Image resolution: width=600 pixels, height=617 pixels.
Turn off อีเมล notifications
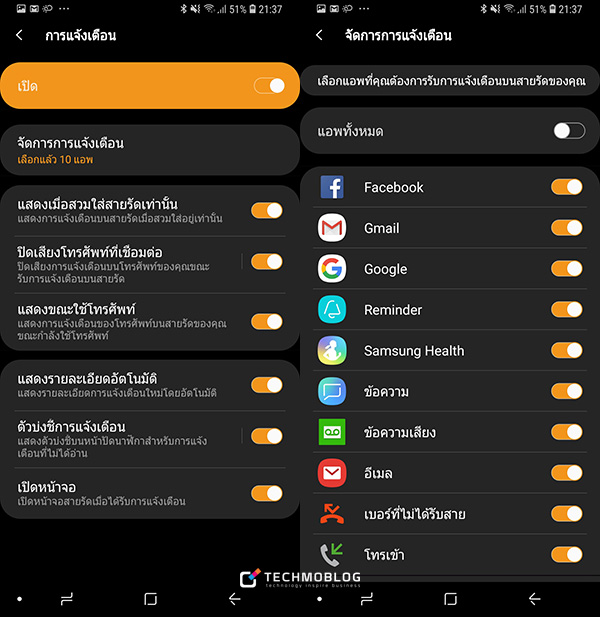tap(566, 473)
